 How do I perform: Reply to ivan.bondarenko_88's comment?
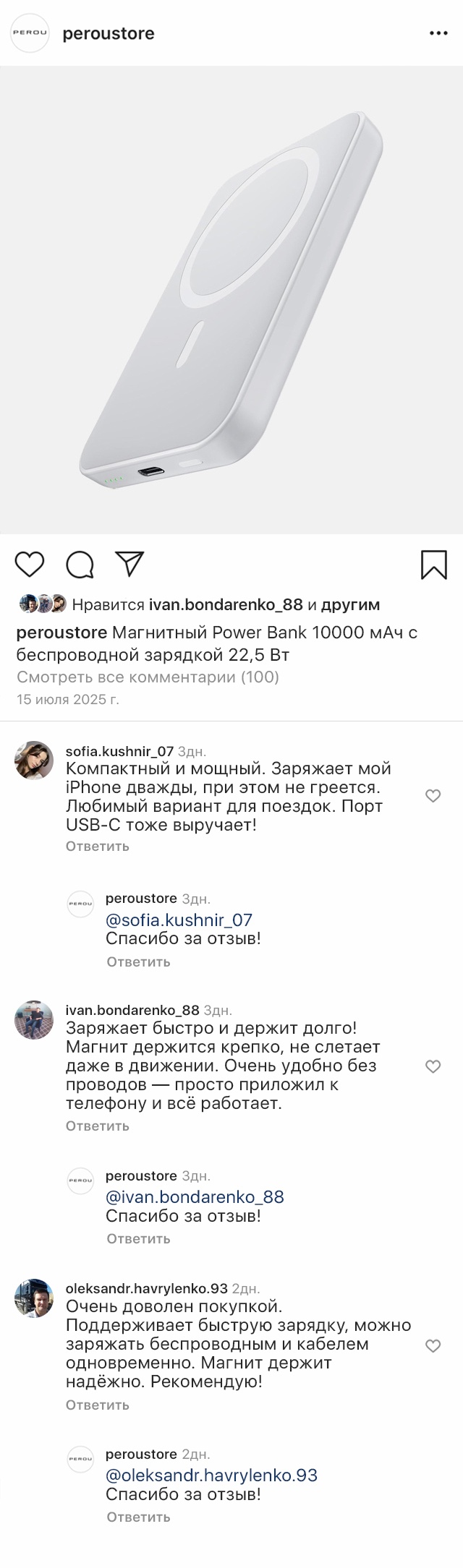click(98, 1126)
